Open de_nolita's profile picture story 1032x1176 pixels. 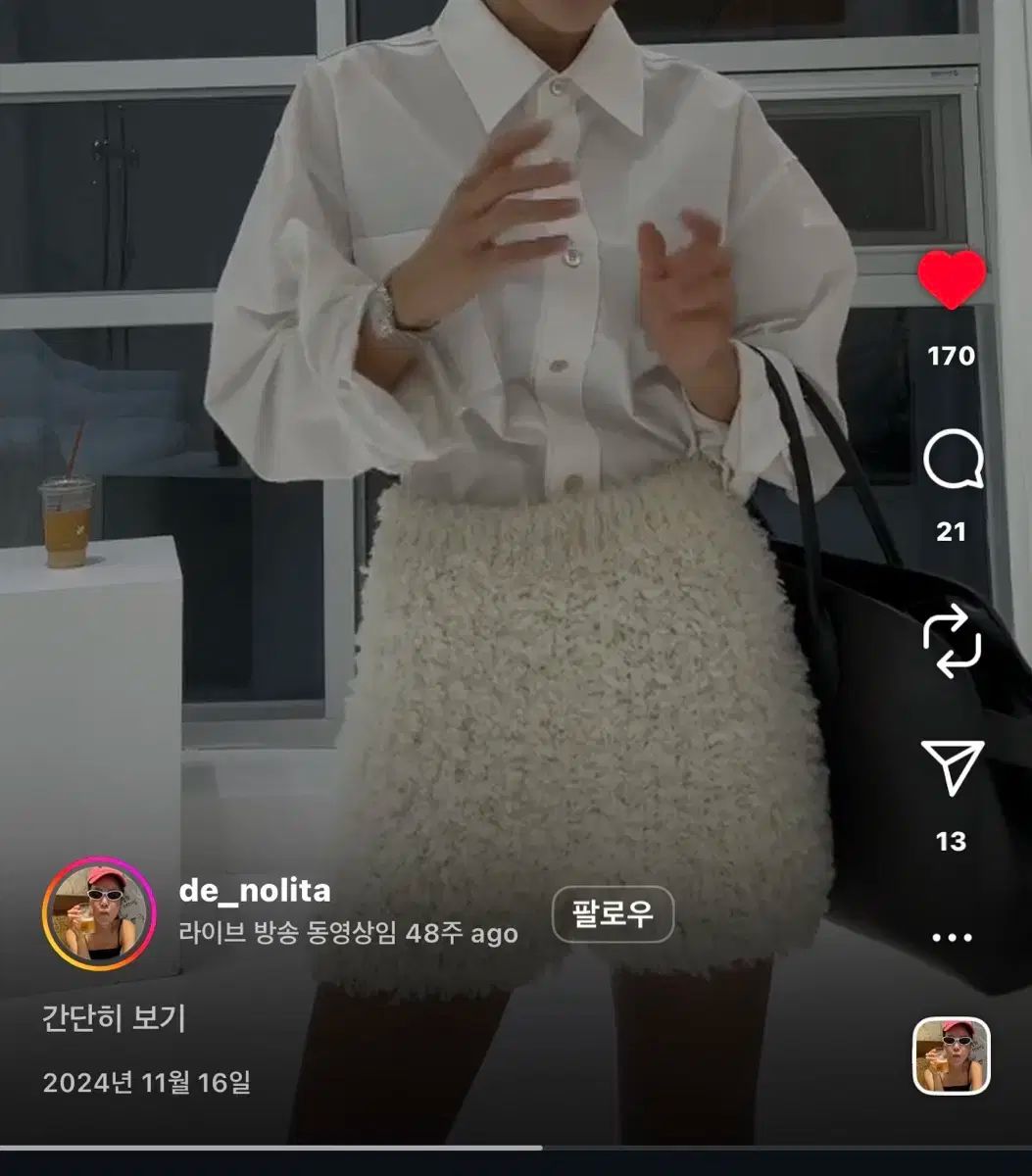pyautogui.click(x=99, y=915)
